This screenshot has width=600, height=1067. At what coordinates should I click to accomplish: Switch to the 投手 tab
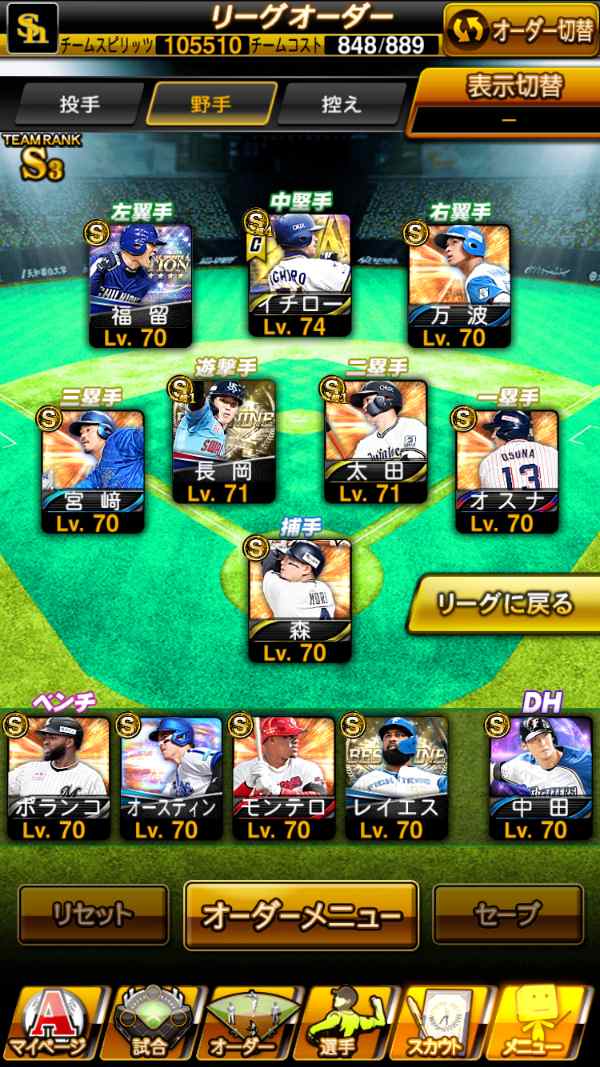(x=80, y=104)
